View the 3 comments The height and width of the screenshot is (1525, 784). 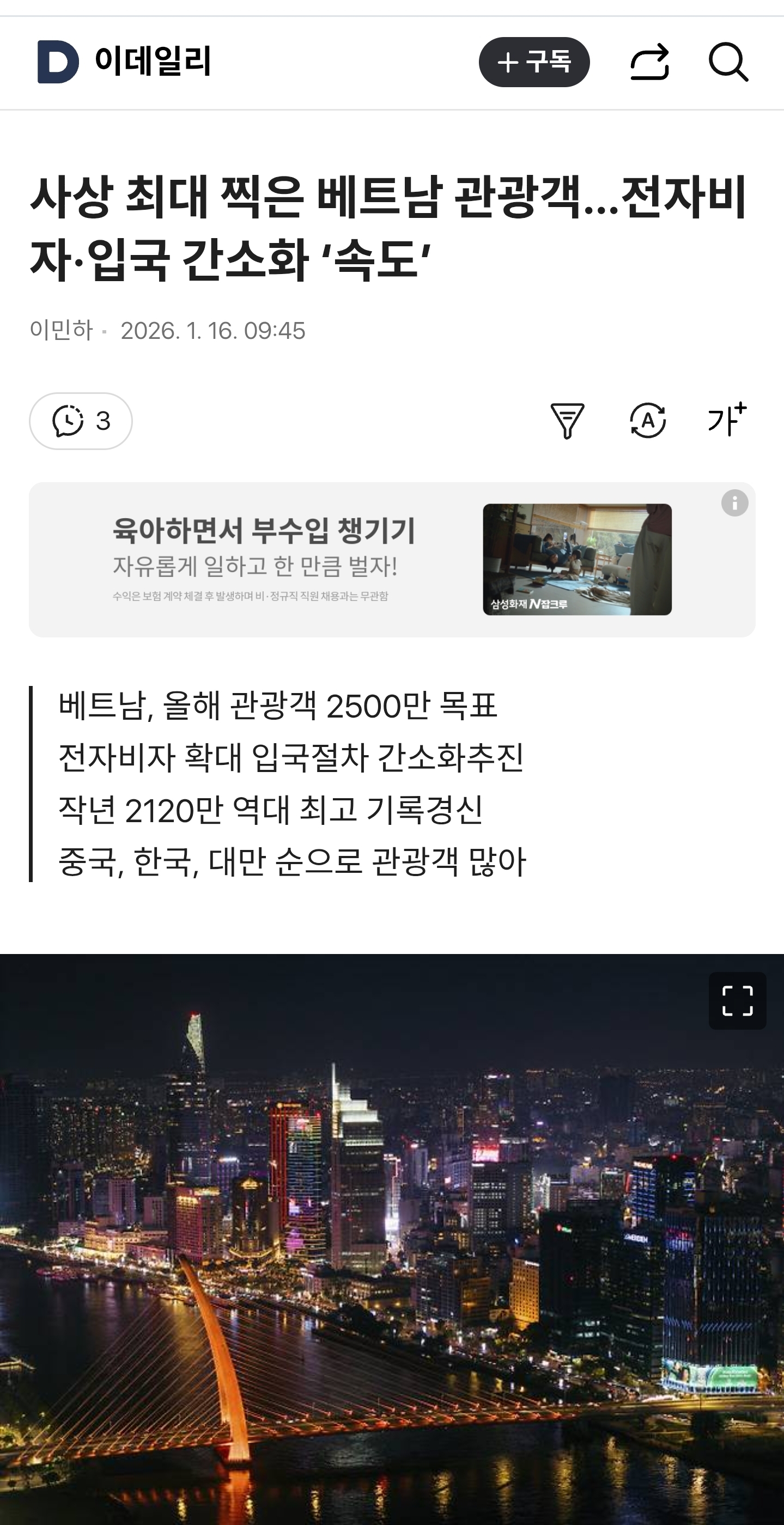tap(81, 421)
